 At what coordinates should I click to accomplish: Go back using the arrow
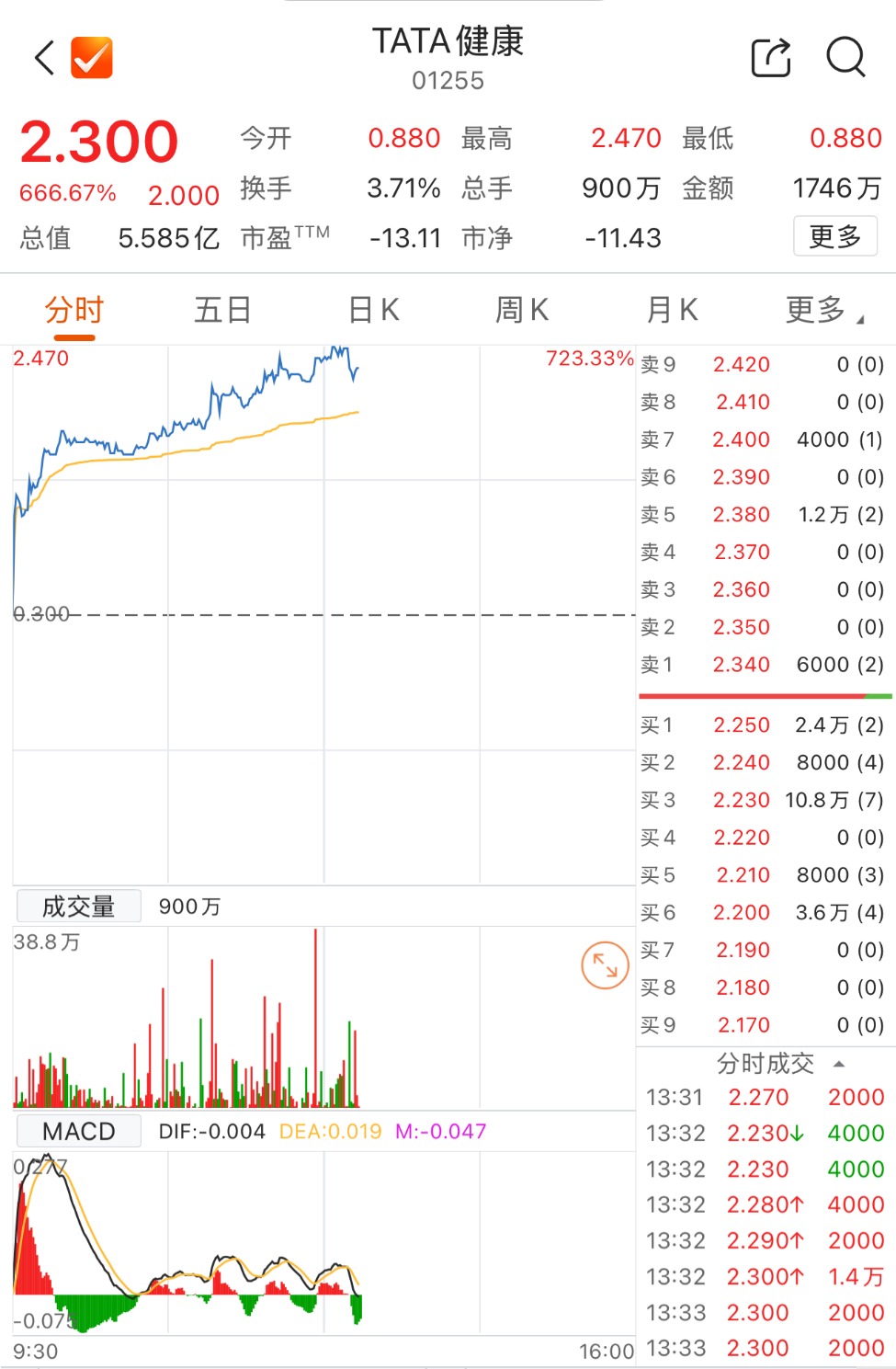tap(44, 58)
